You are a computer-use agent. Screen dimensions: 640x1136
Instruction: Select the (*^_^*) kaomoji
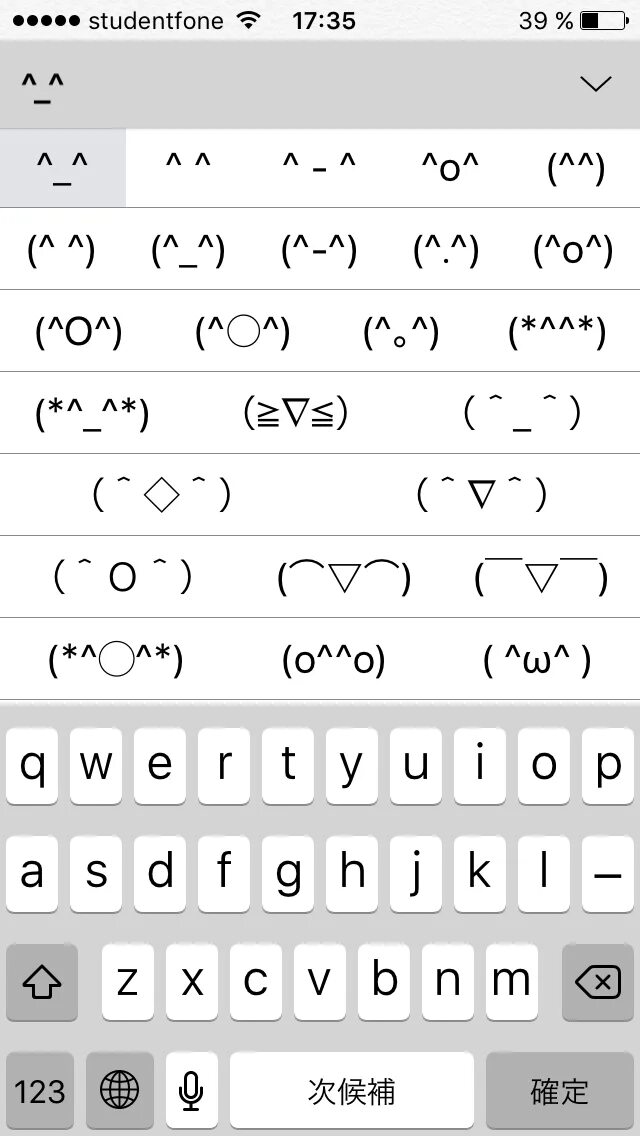point(92,413)
